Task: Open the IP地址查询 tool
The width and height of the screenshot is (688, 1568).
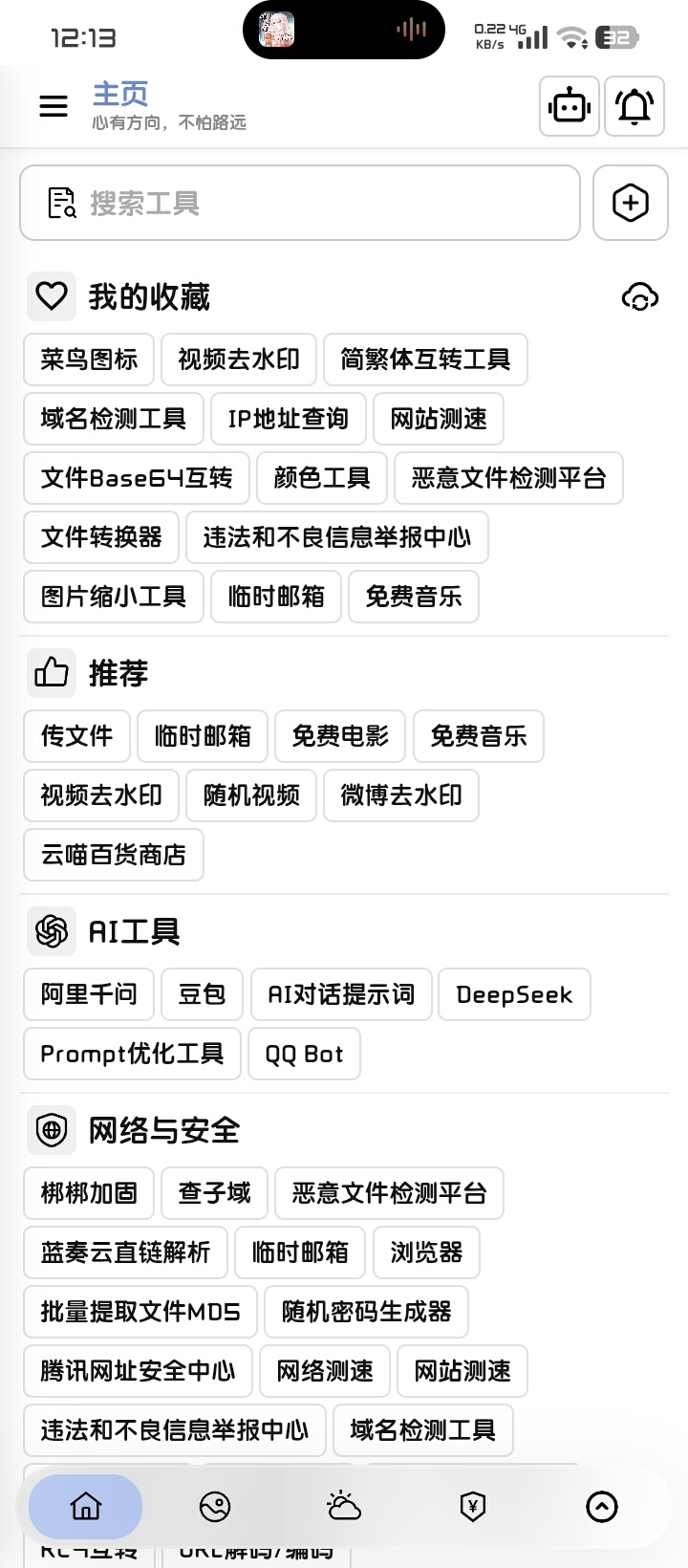Action: pos(288,419)
